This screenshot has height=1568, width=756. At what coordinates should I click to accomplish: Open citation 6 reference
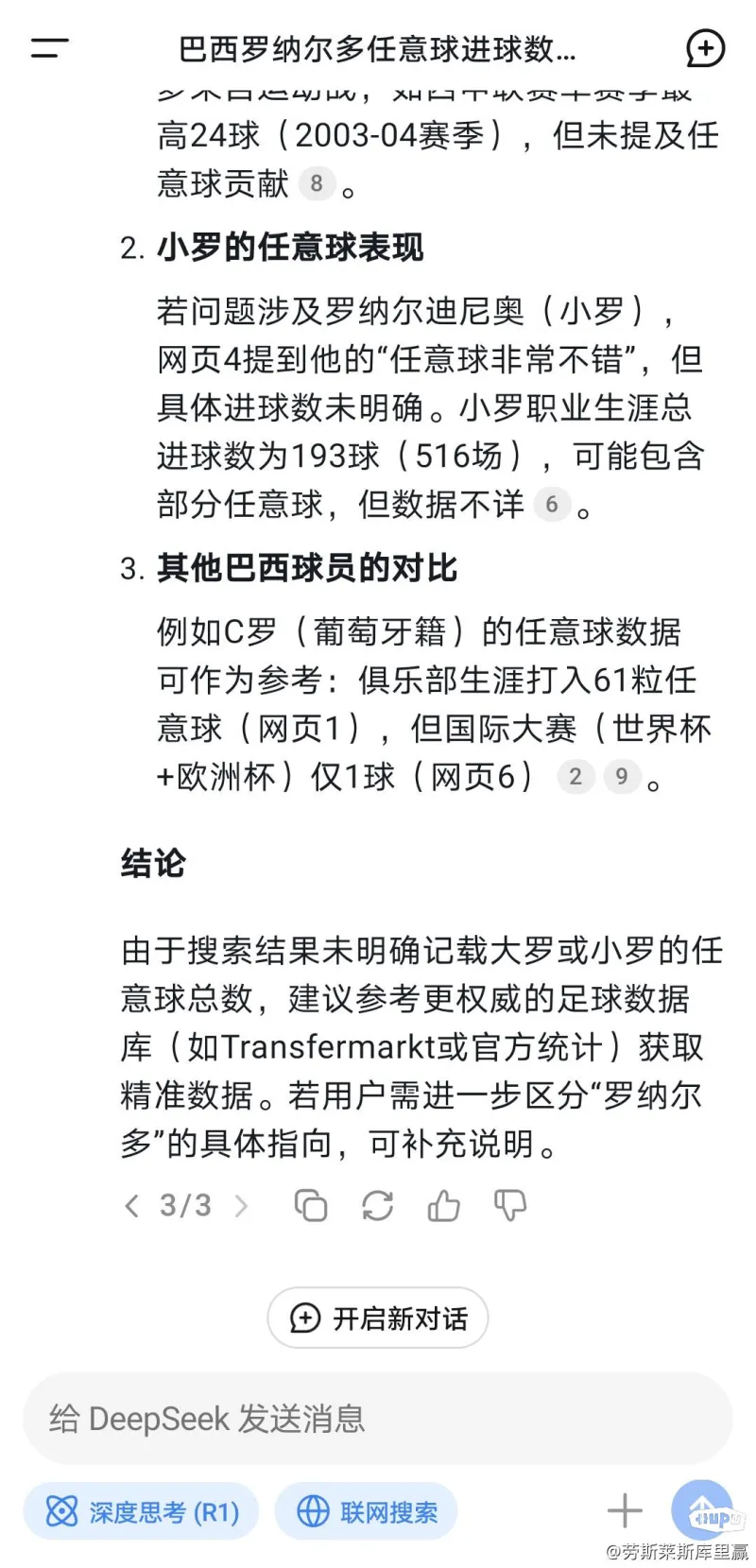(552, 504)
